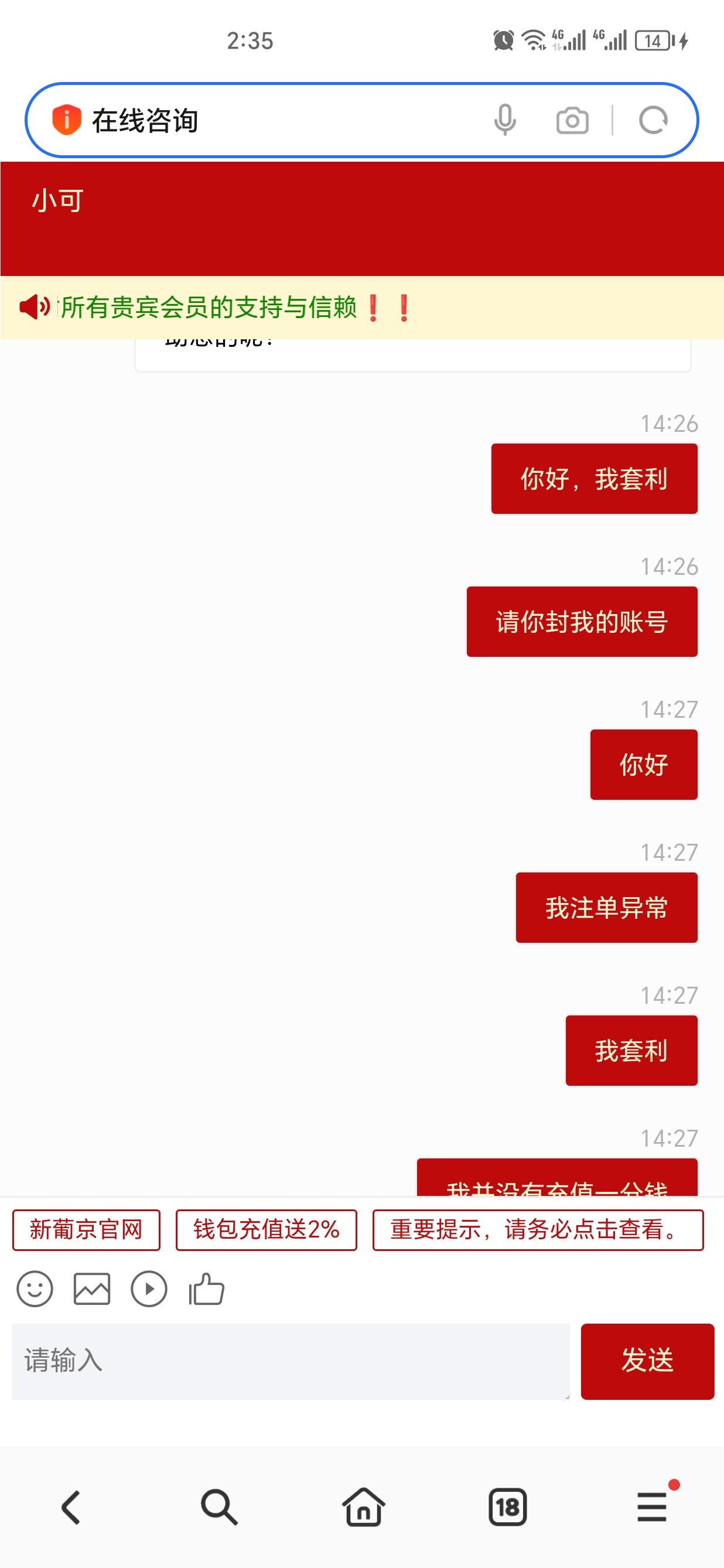This screenshot has height=1568, width=724.
Task: Focus the 请输入 message field
Action: point(291,1361)
